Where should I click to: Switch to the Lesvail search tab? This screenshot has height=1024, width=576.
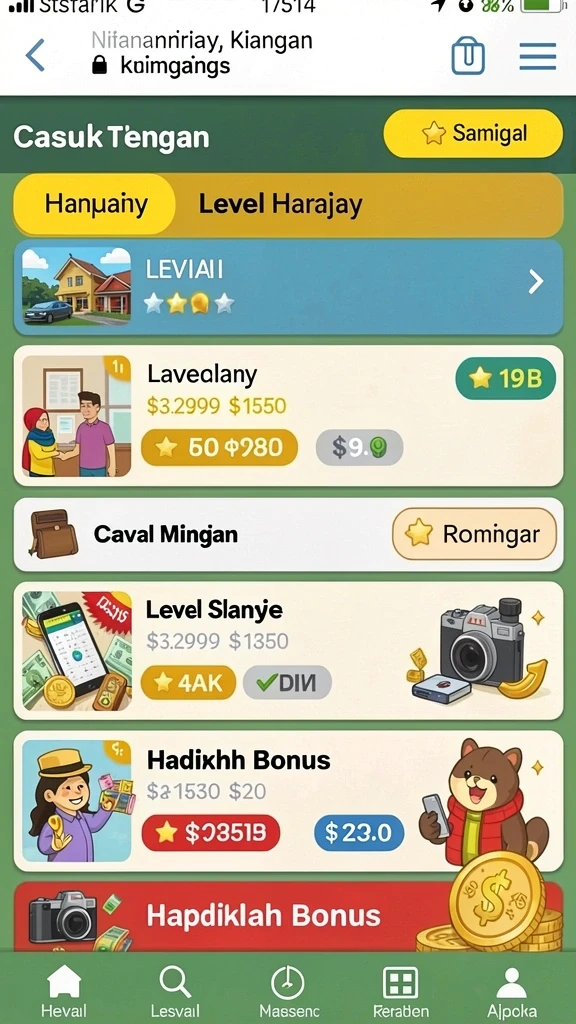pos(175,990)
